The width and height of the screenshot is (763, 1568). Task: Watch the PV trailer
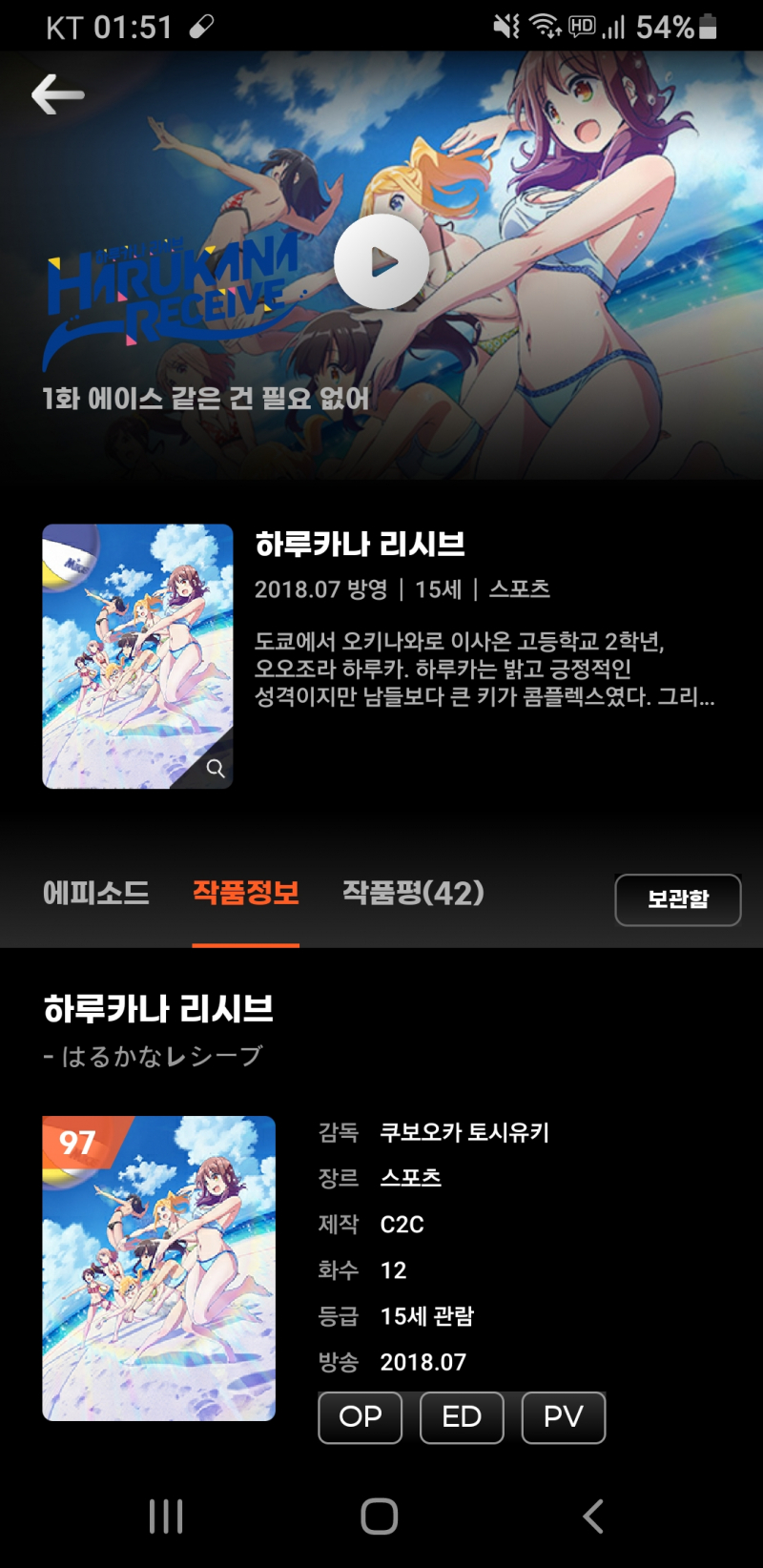point(563,1417)
